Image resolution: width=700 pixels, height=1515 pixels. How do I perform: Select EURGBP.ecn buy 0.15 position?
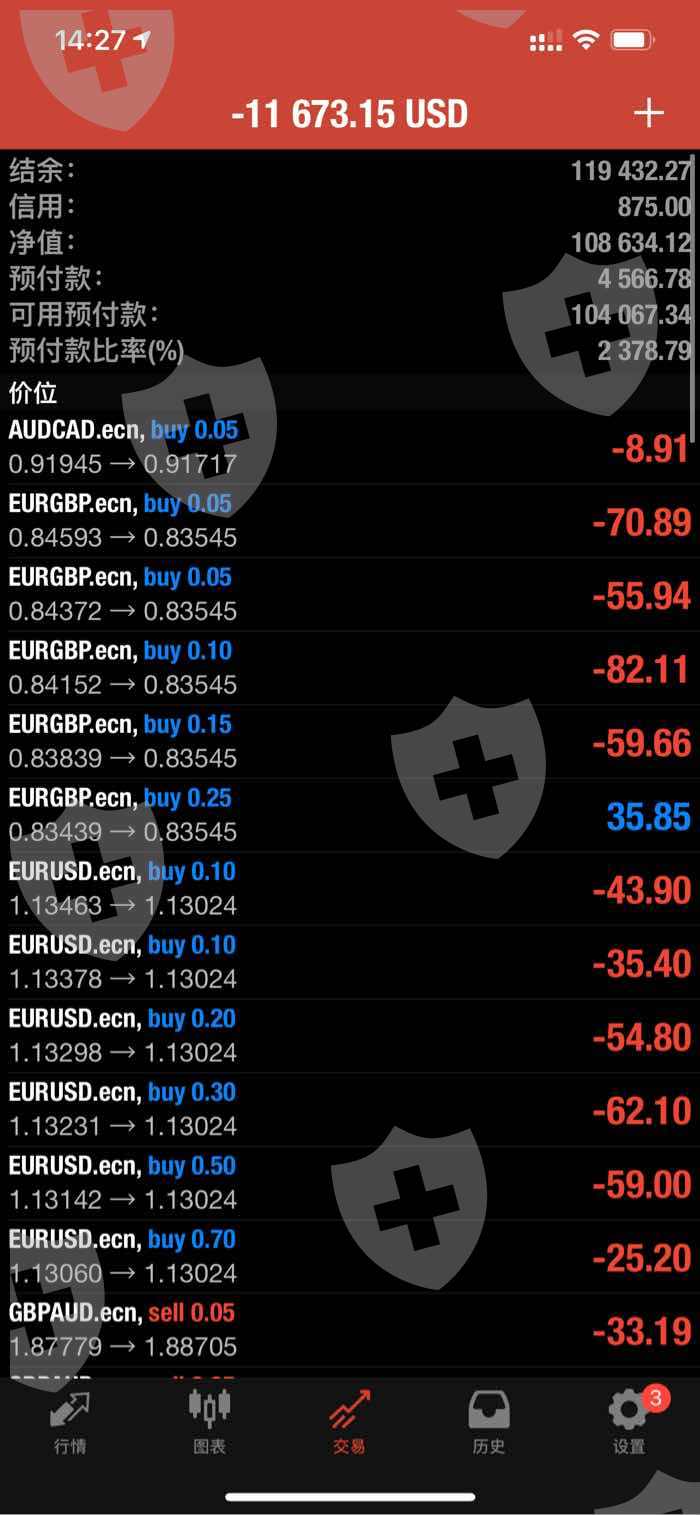(x=350, y=742)
